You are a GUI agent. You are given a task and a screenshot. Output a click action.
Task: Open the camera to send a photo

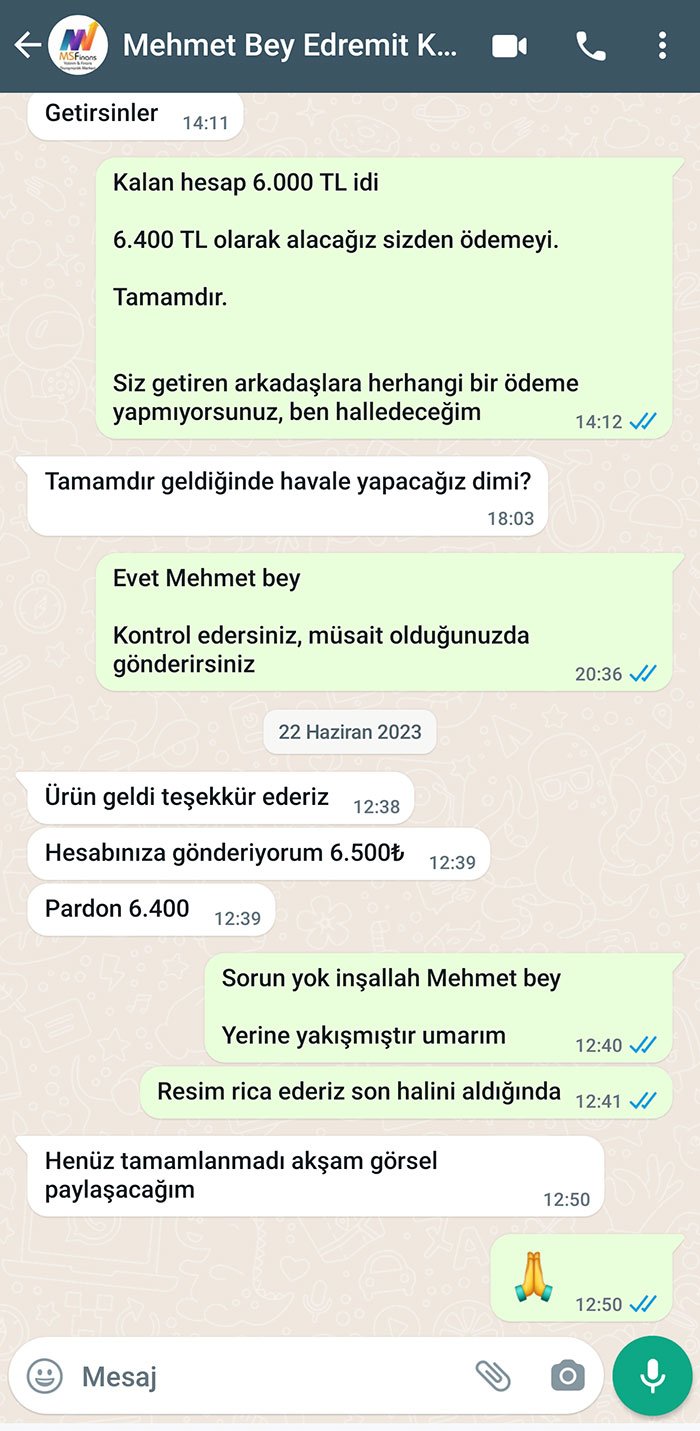click(567, 1376)
